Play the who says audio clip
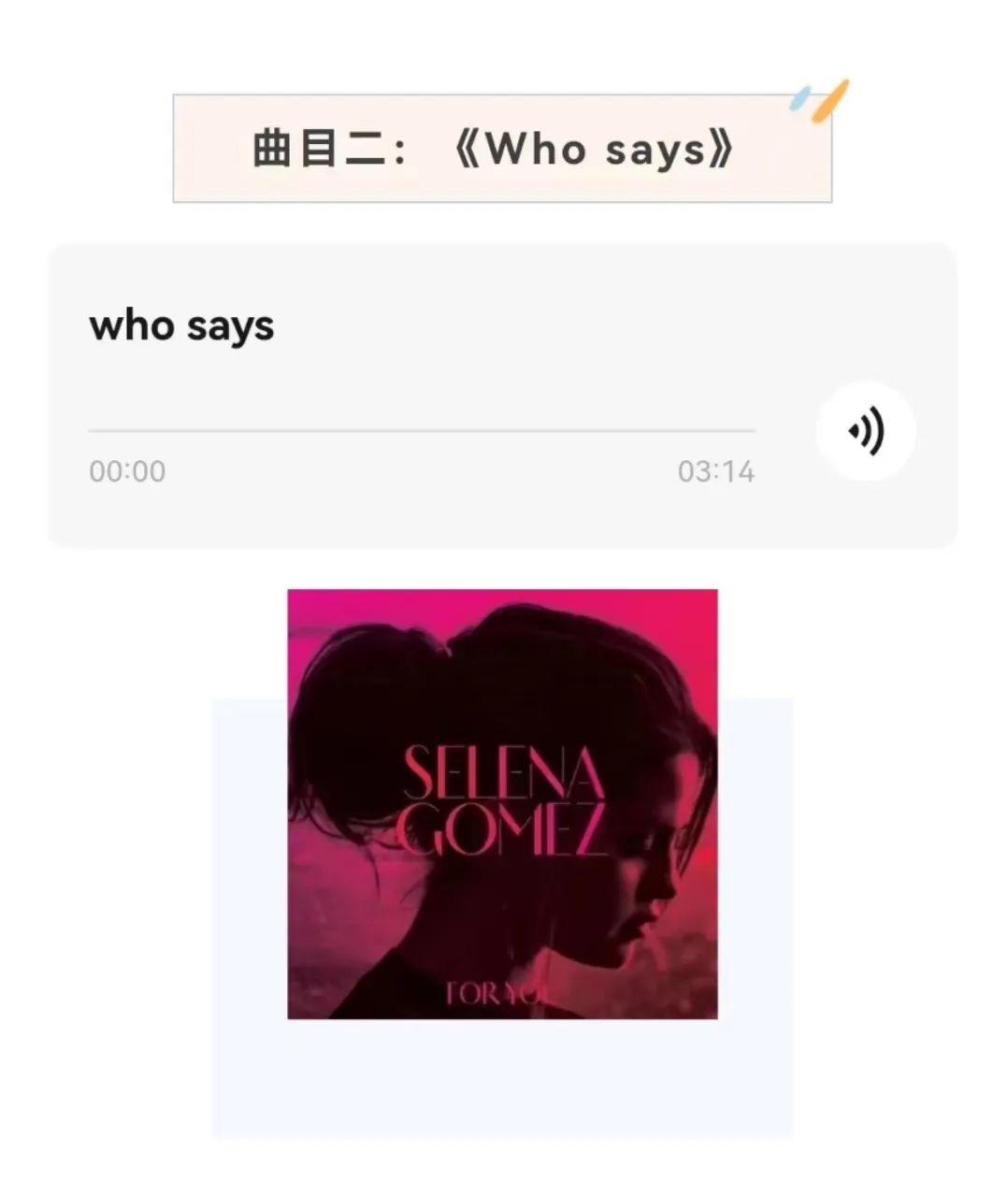The image size is (1008, 1181). click(865, 431)
